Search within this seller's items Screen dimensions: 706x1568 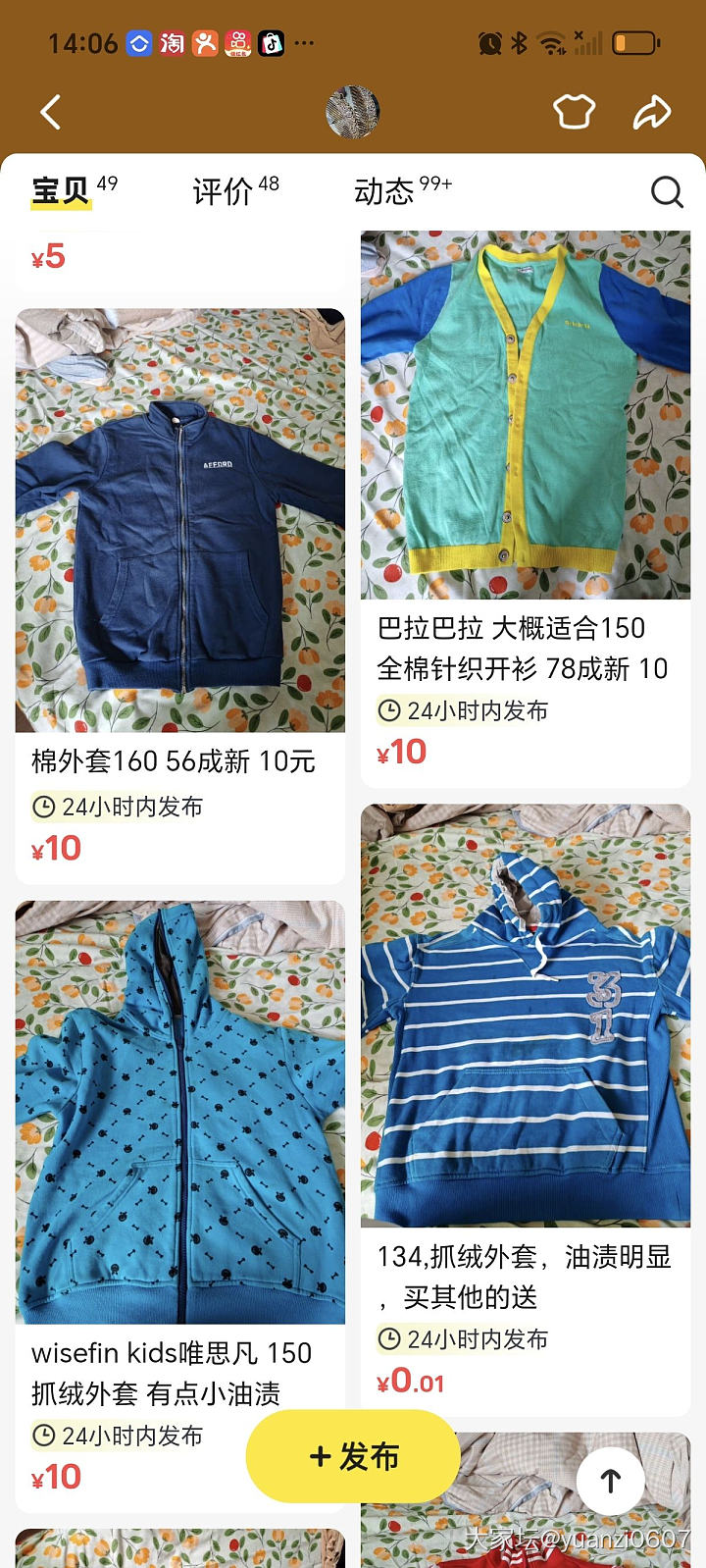tap(667, 191)
